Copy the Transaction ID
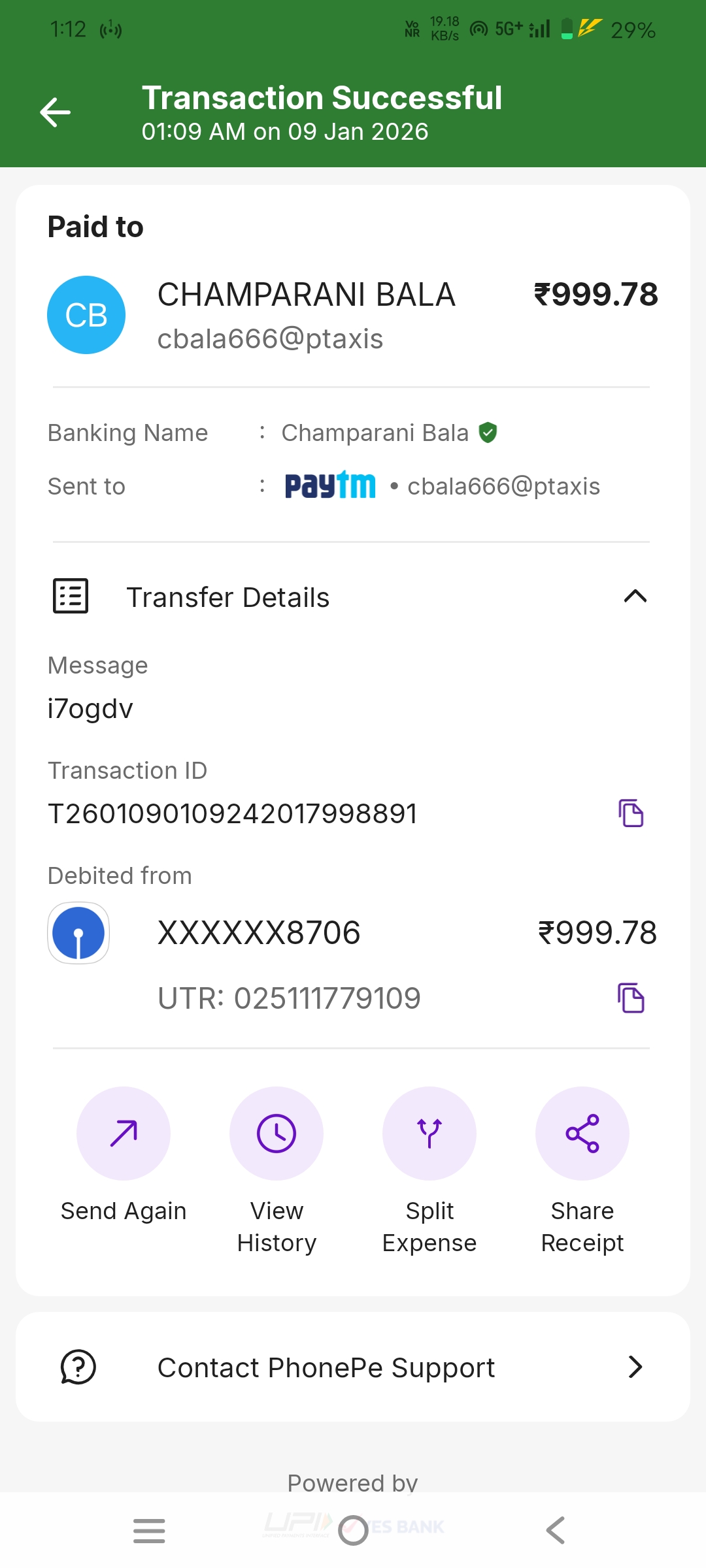This screenshot has height=1568, width=706. point(631,813)
